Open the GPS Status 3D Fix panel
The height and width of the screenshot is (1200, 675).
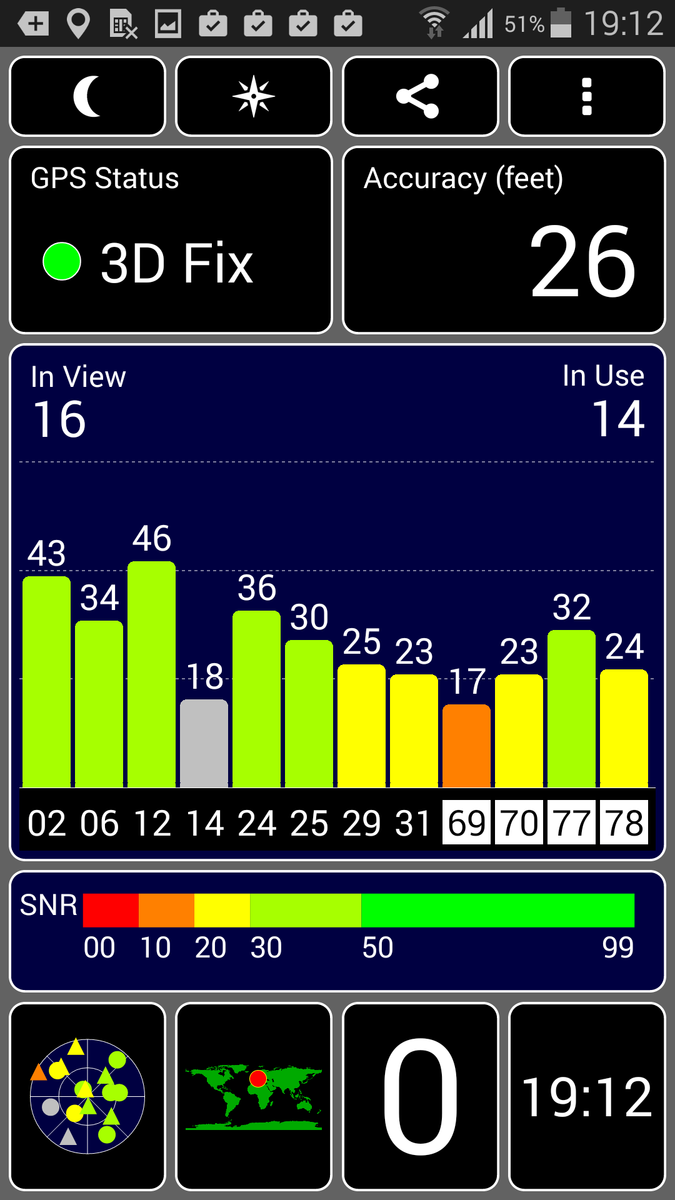(x=170, y=240)
